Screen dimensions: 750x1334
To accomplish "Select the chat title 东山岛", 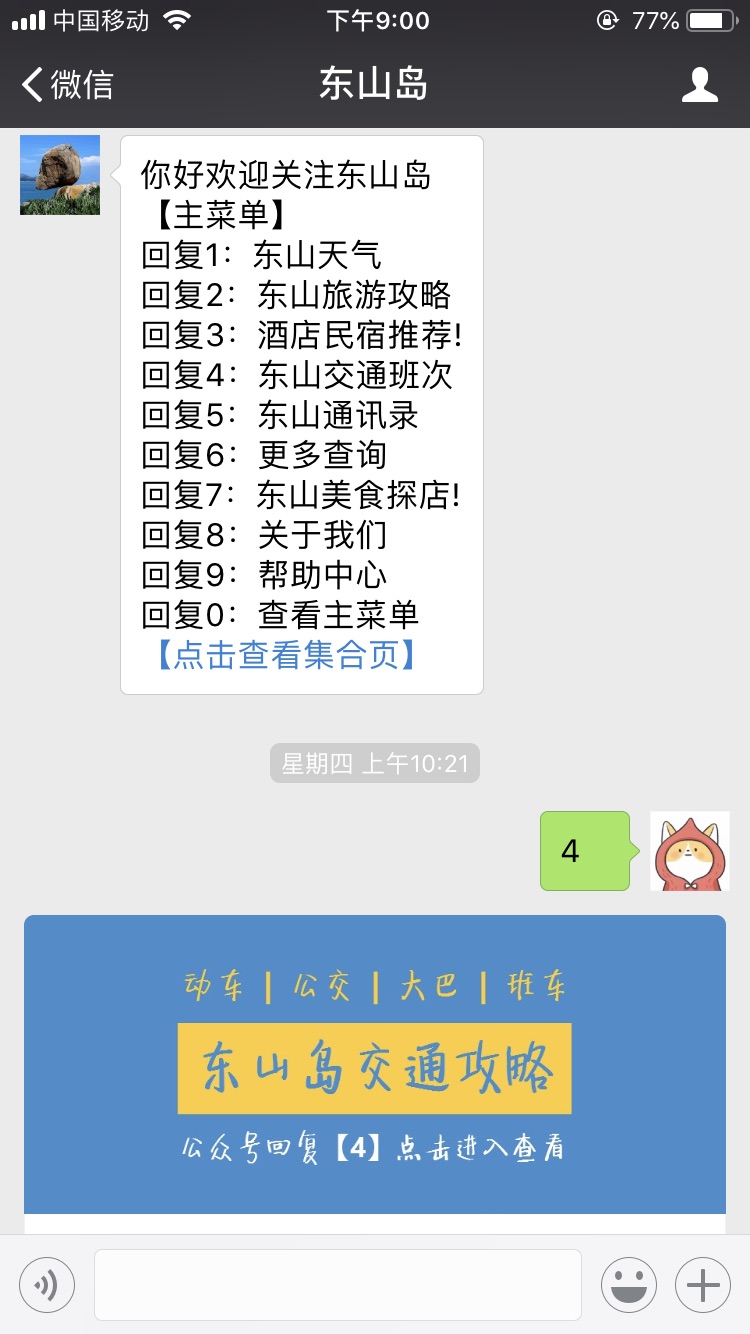I will pyautogui.click(x=374, y=85).
